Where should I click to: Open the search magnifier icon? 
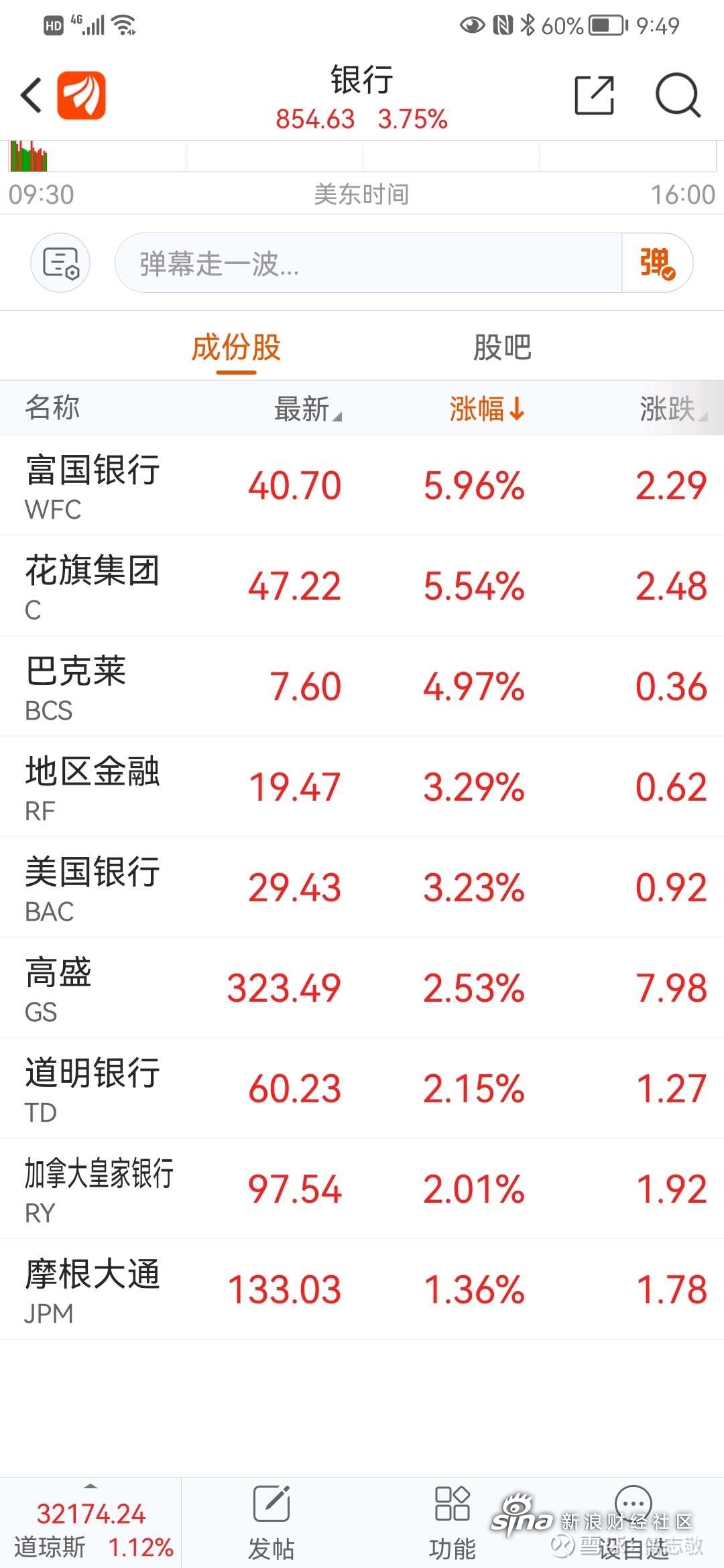point(678,94)
